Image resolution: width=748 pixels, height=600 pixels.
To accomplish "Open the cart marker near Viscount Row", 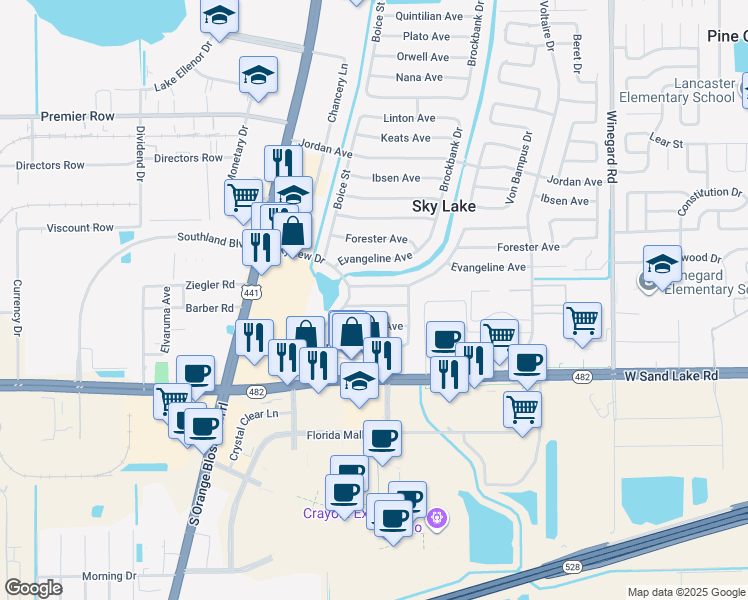I will [243, 197].
